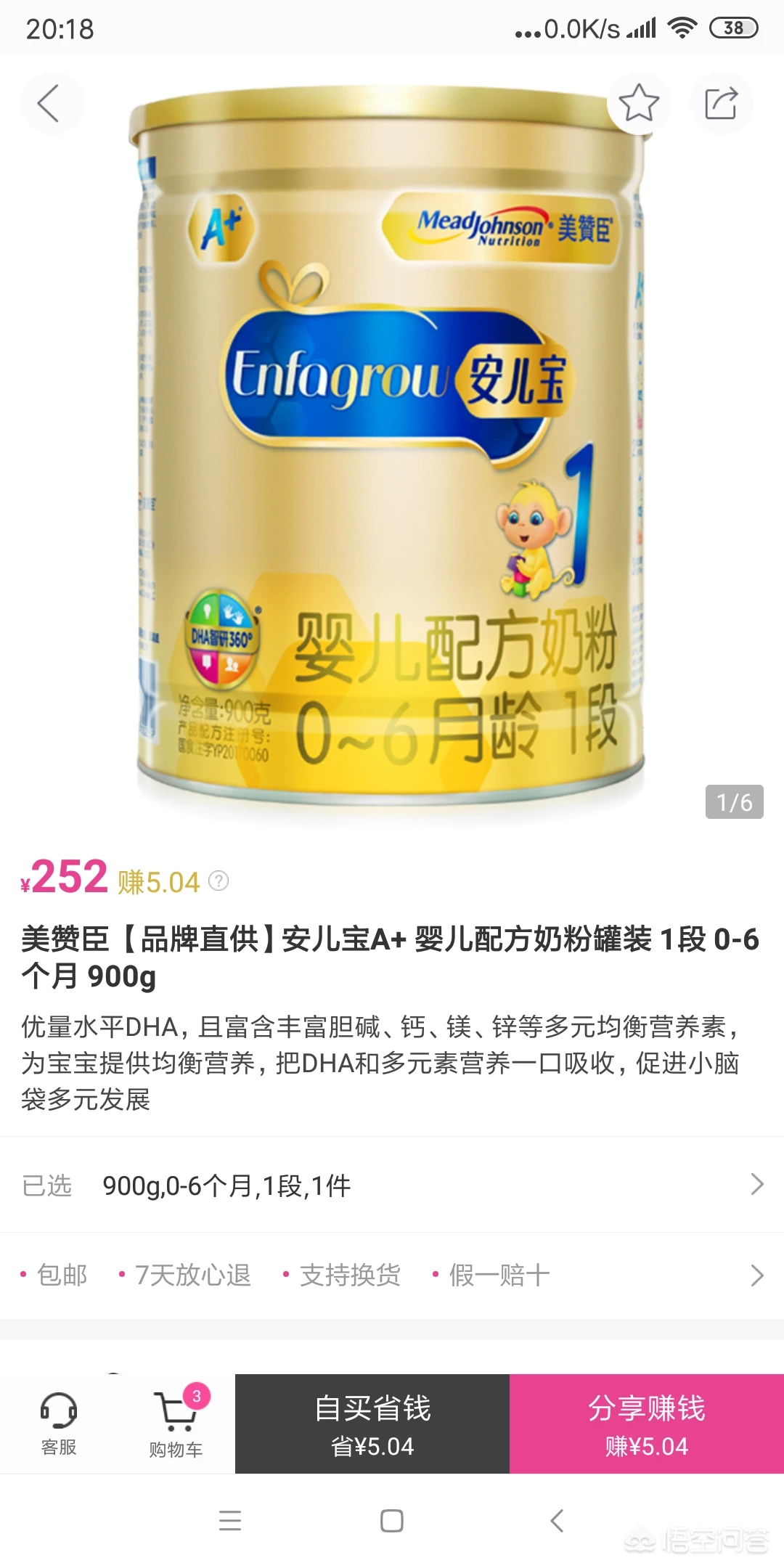The image size is (784, 1568).
Task: Tap the 1/6 image counter overlay
Action: point(734,801)
